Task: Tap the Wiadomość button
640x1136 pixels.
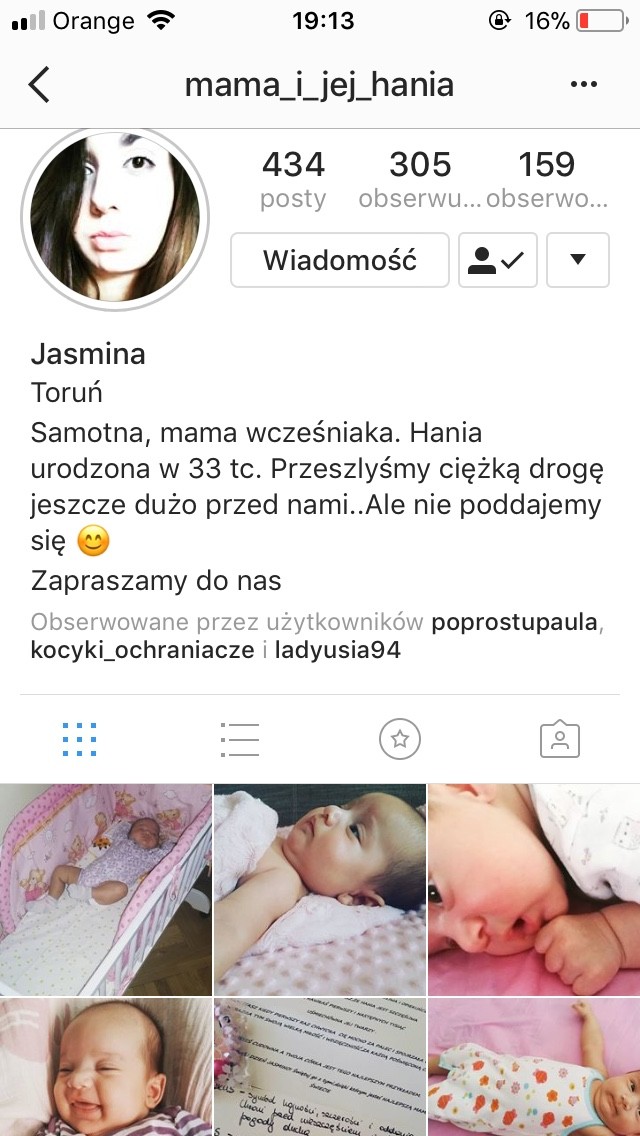Action: coord(340,260)
